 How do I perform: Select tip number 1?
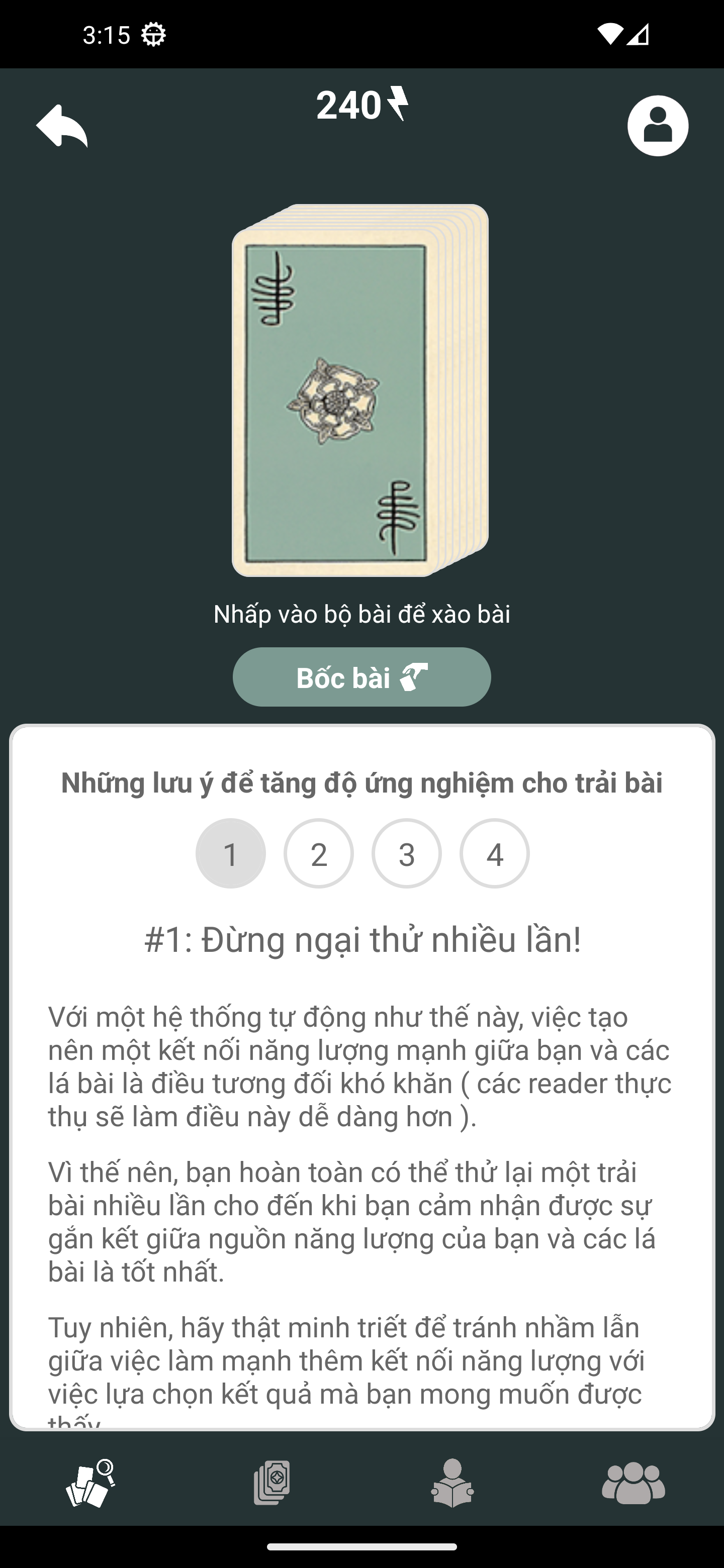230,853
